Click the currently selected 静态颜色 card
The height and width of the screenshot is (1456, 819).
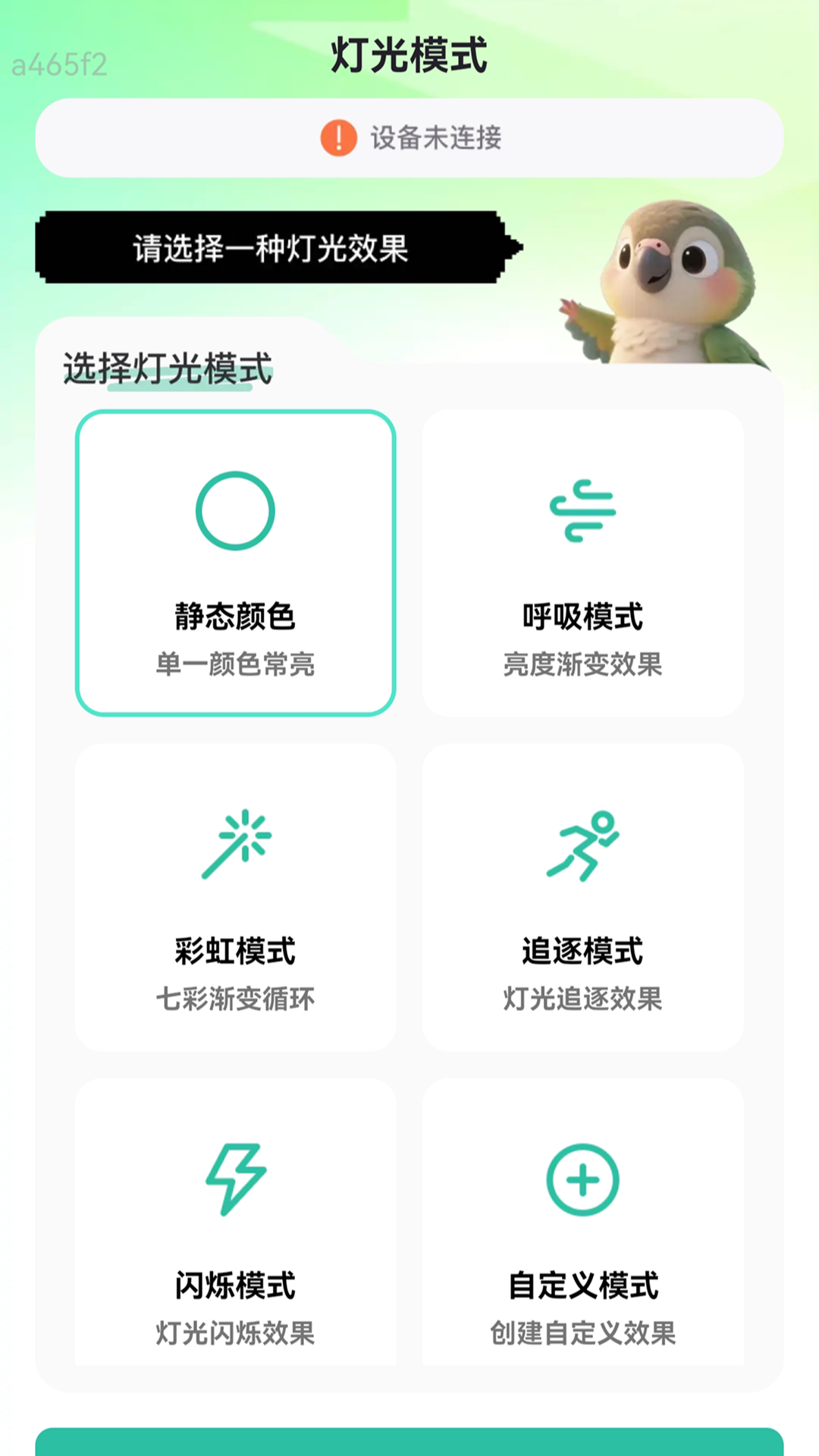236,561
